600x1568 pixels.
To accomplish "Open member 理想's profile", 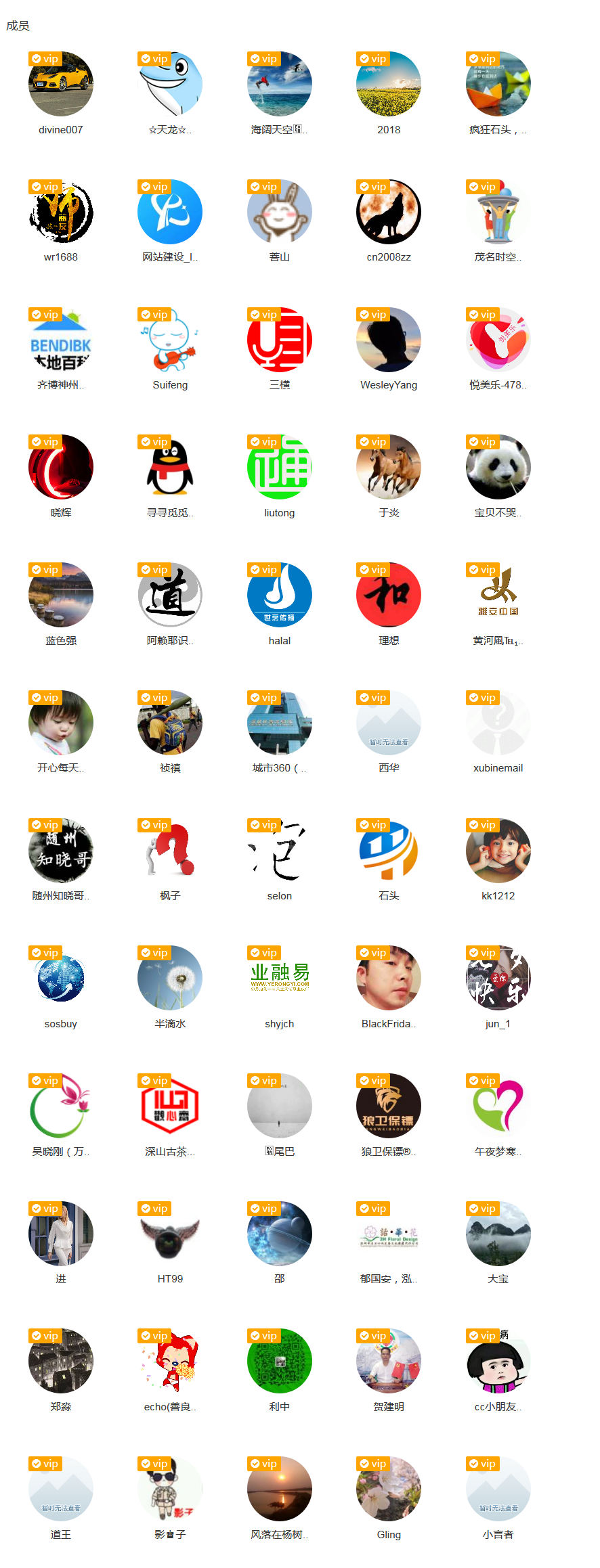I will [389, 595].
